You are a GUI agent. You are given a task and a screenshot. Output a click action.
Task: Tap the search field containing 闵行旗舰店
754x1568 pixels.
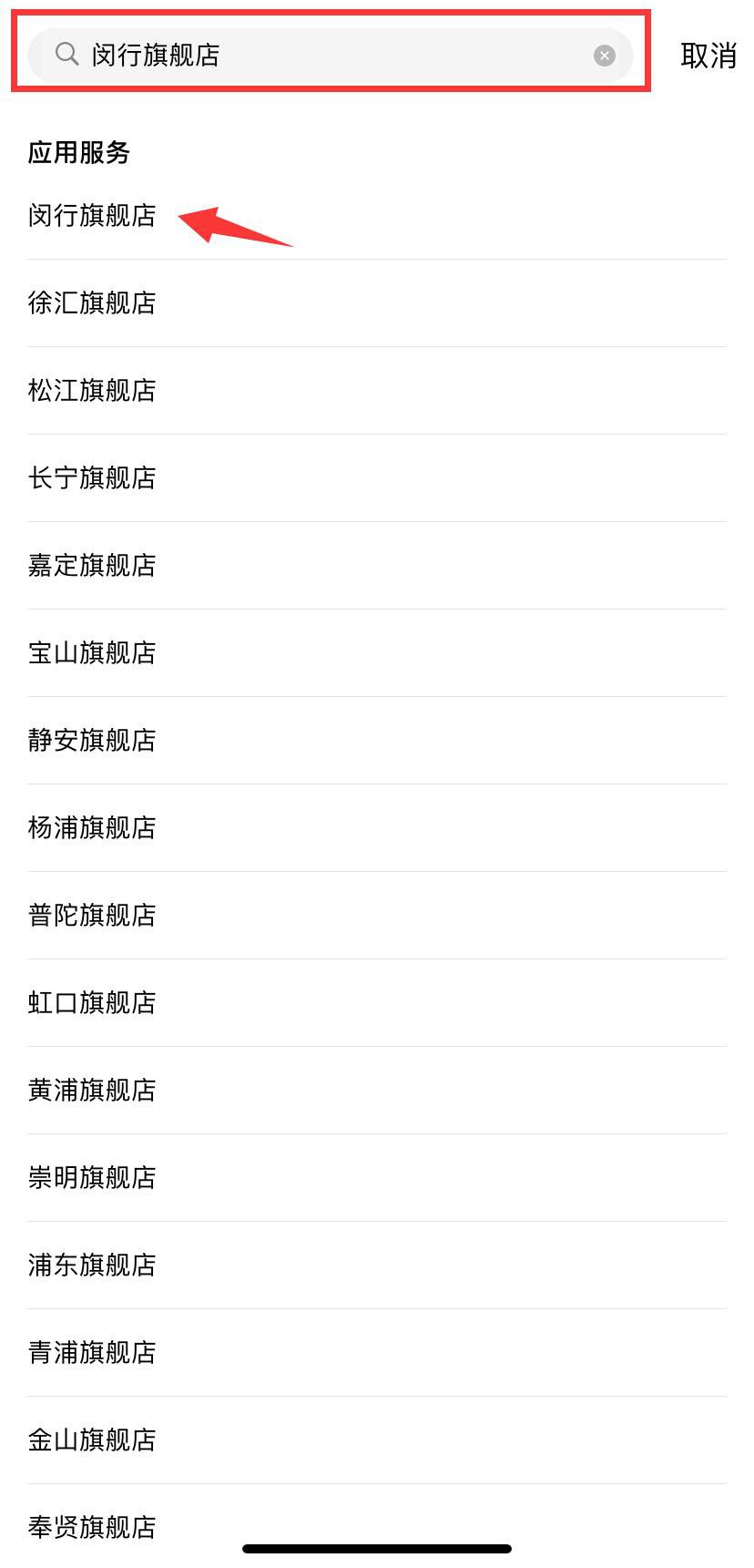[x=319, y=55]
